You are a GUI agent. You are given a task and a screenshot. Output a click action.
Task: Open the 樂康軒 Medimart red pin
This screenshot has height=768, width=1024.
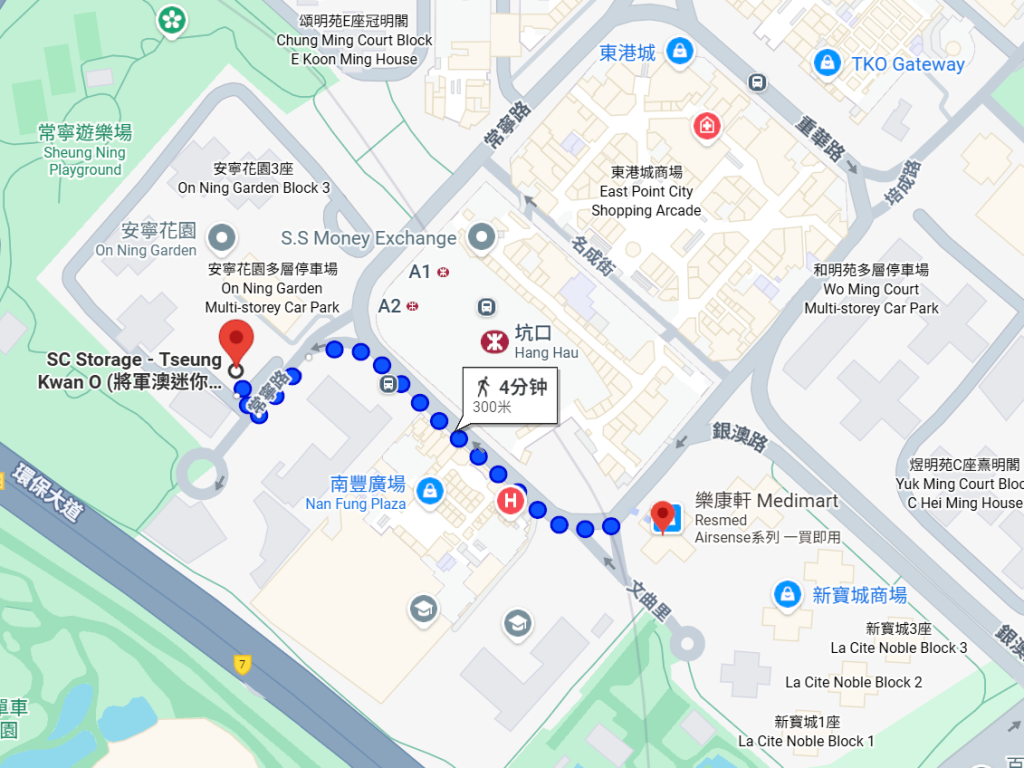[x=662, y=516]
